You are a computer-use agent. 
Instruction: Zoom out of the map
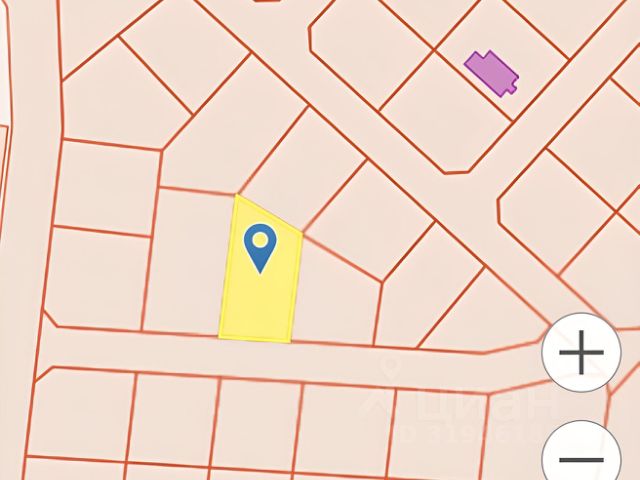tap(581, 458)
